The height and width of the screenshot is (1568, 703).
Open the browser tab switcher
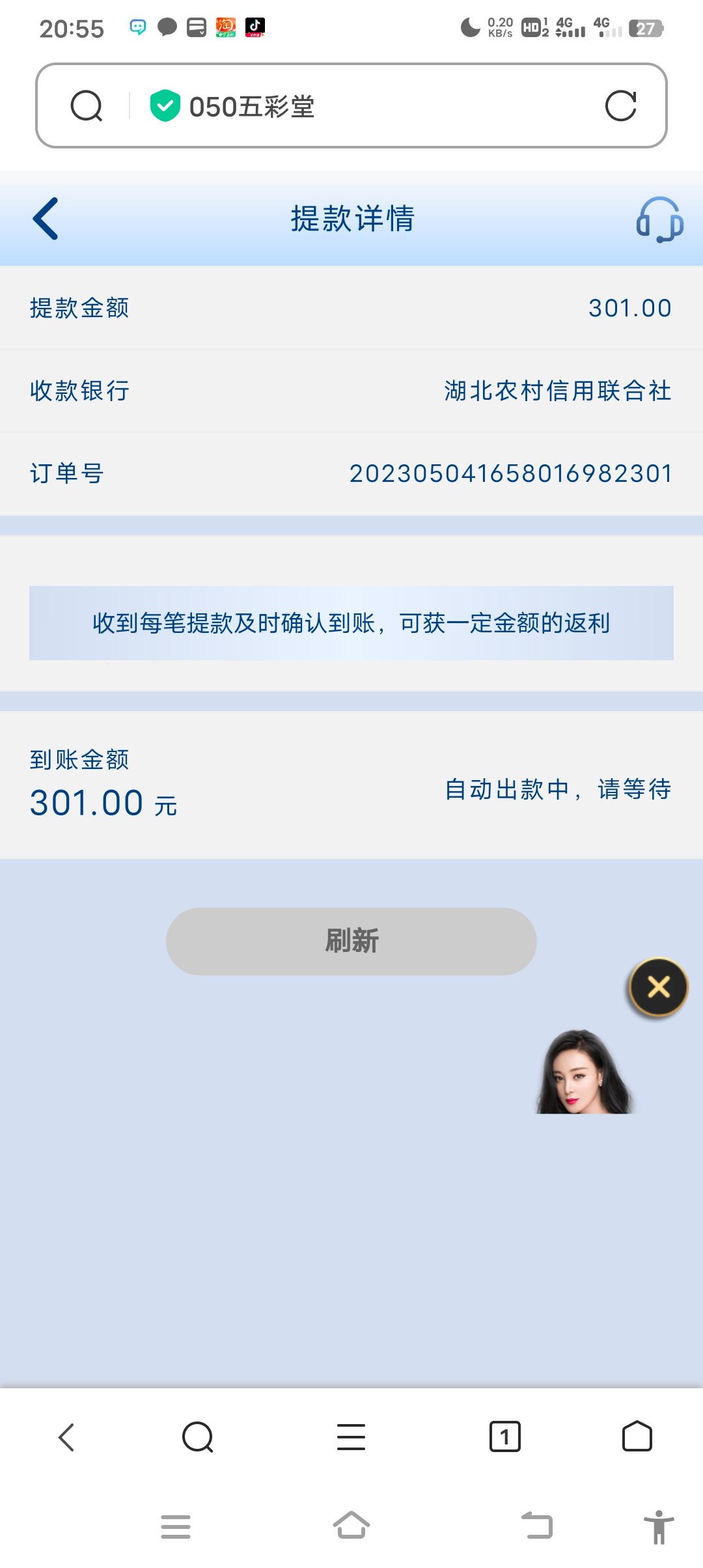point(504,1436)
